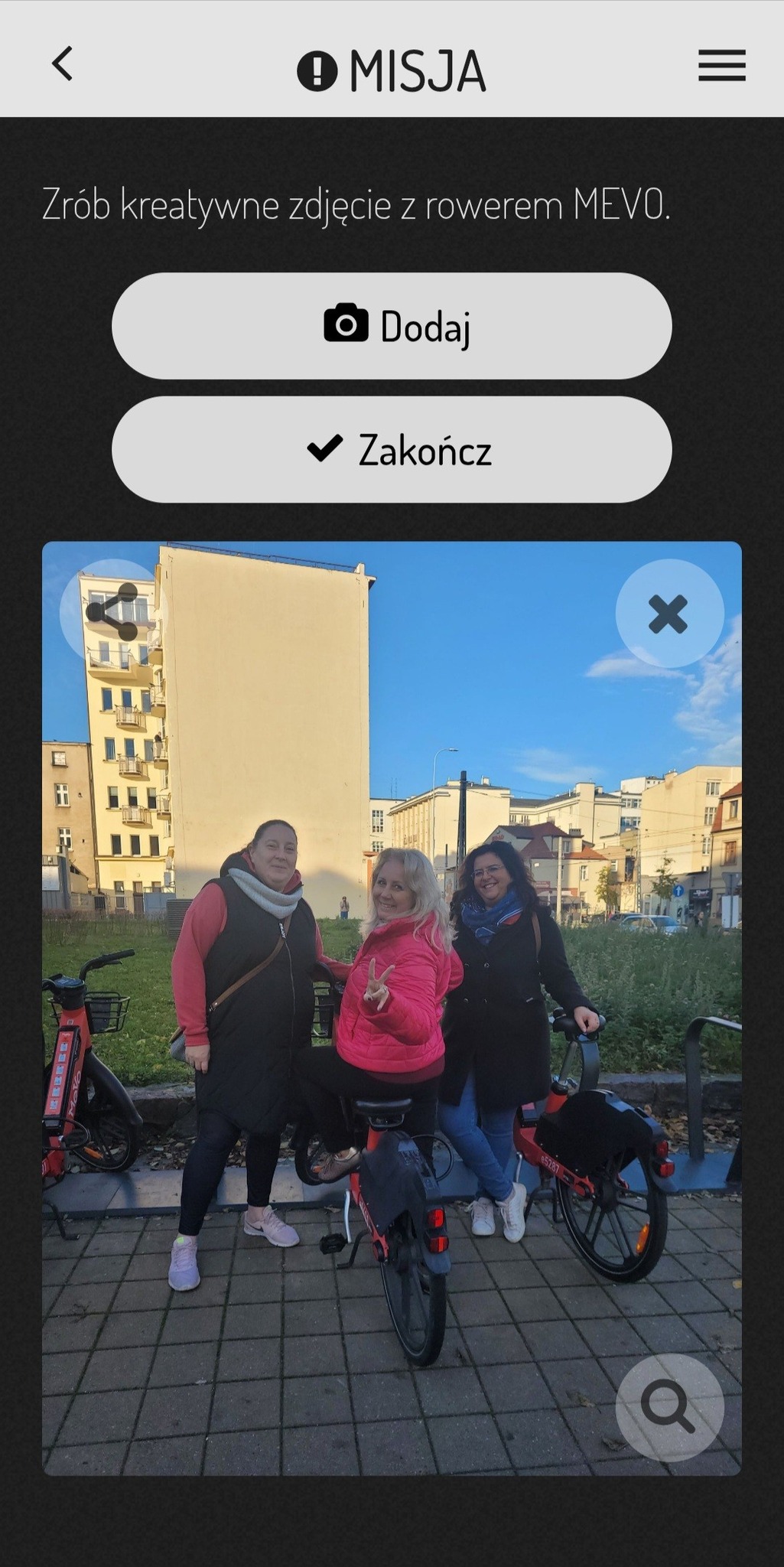
Task: Tap Dodaj to add a photo
Action: pos(392,326)
